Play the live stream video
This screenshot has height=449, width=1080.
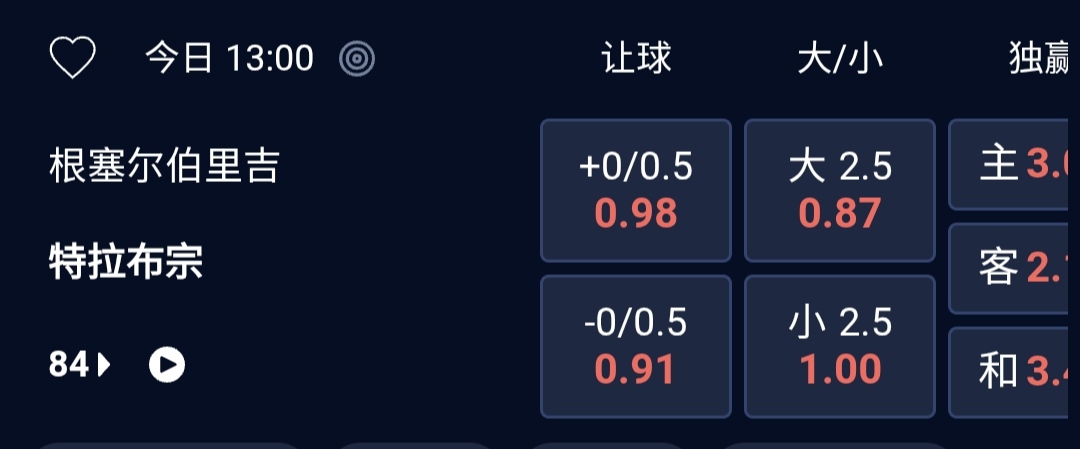coord(167,365)
